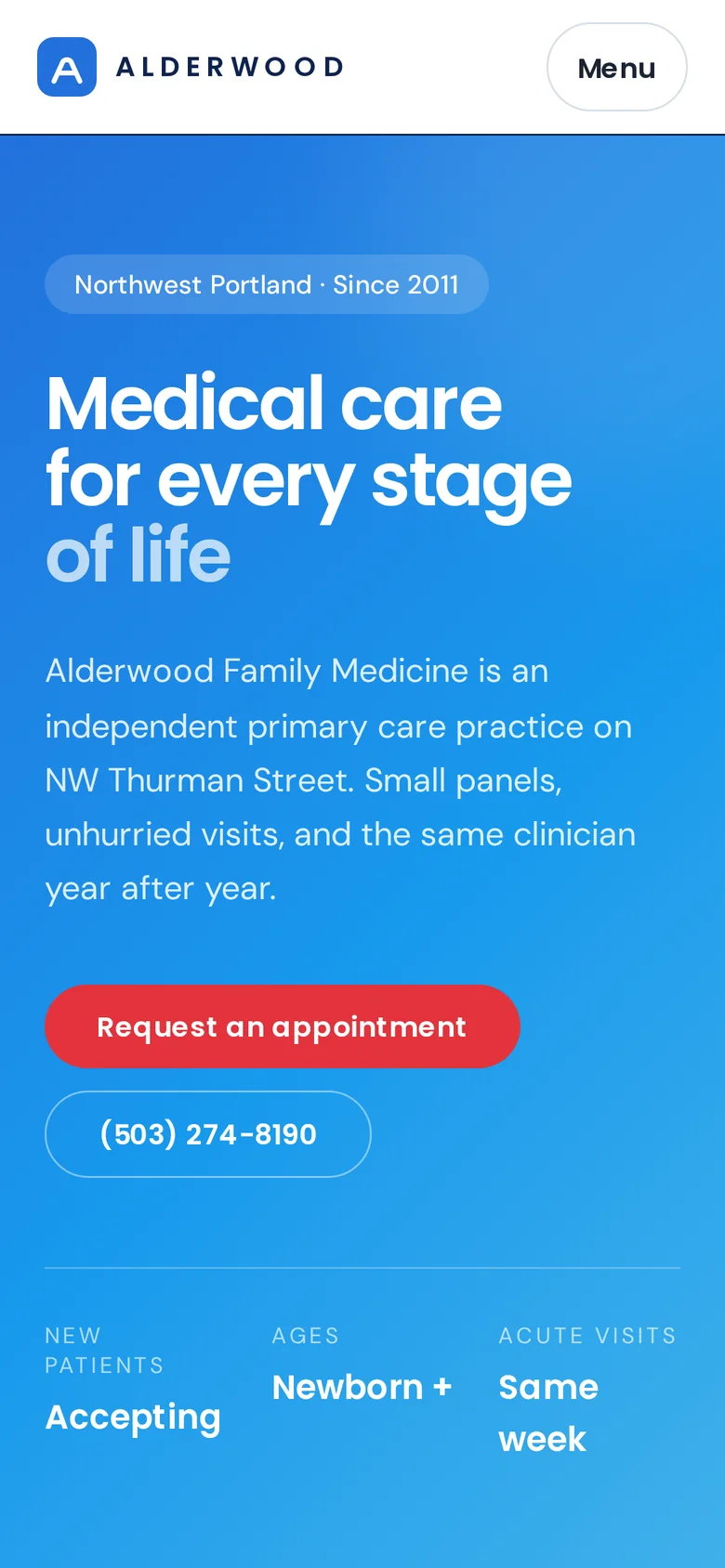The image size is (725, 1568).
Task: Call the (503) 274-8190 number
Action: coord(208,1134)
